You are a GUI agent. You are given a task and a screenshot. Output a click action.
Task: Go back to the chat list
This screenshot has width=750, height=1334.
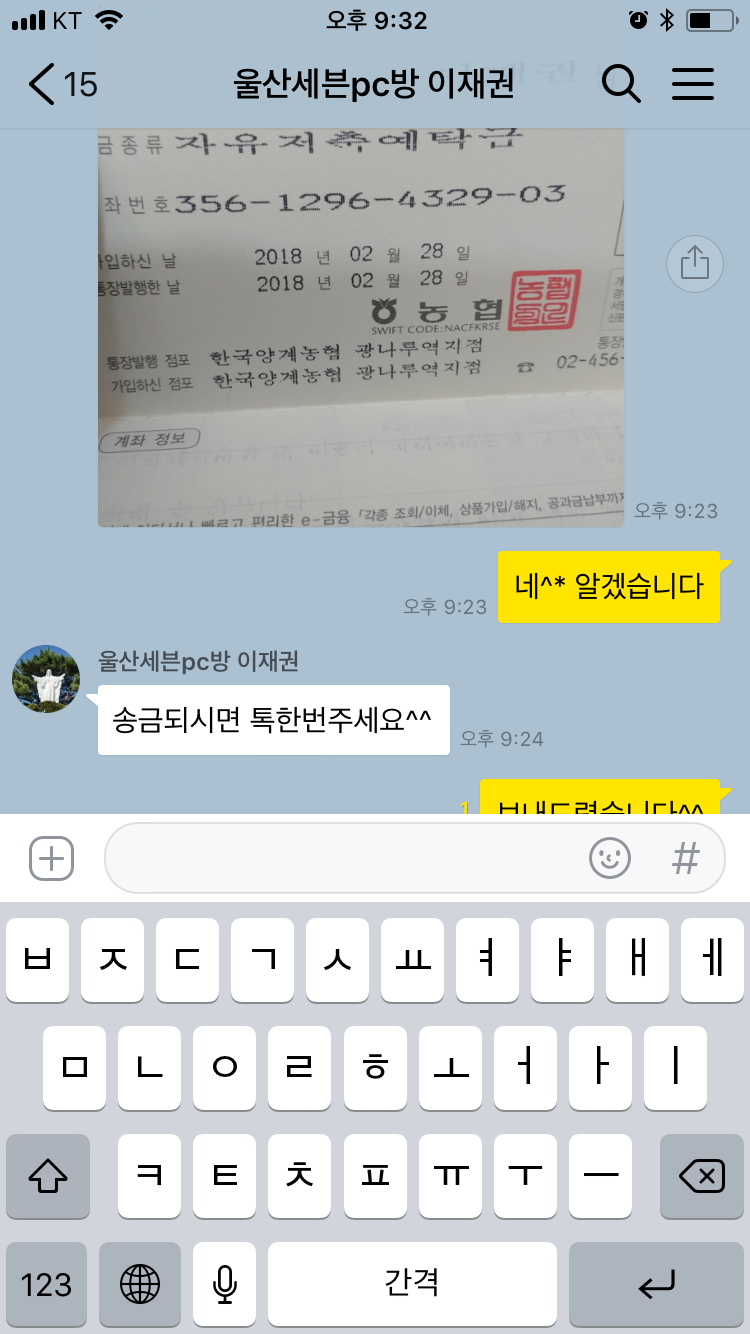62,85
